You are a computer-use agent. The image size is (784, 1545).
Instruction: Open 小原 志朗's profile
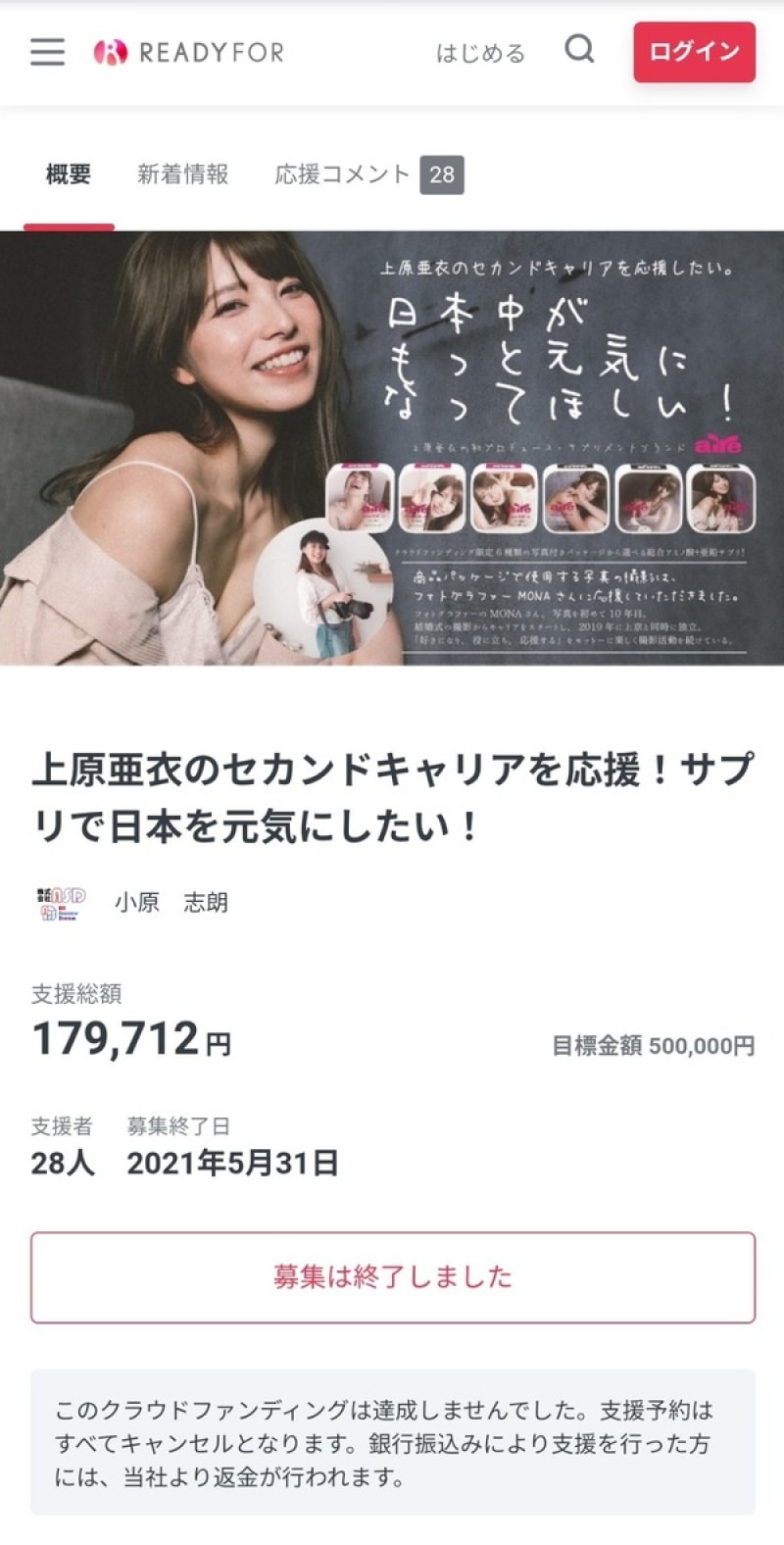(171, 902)
